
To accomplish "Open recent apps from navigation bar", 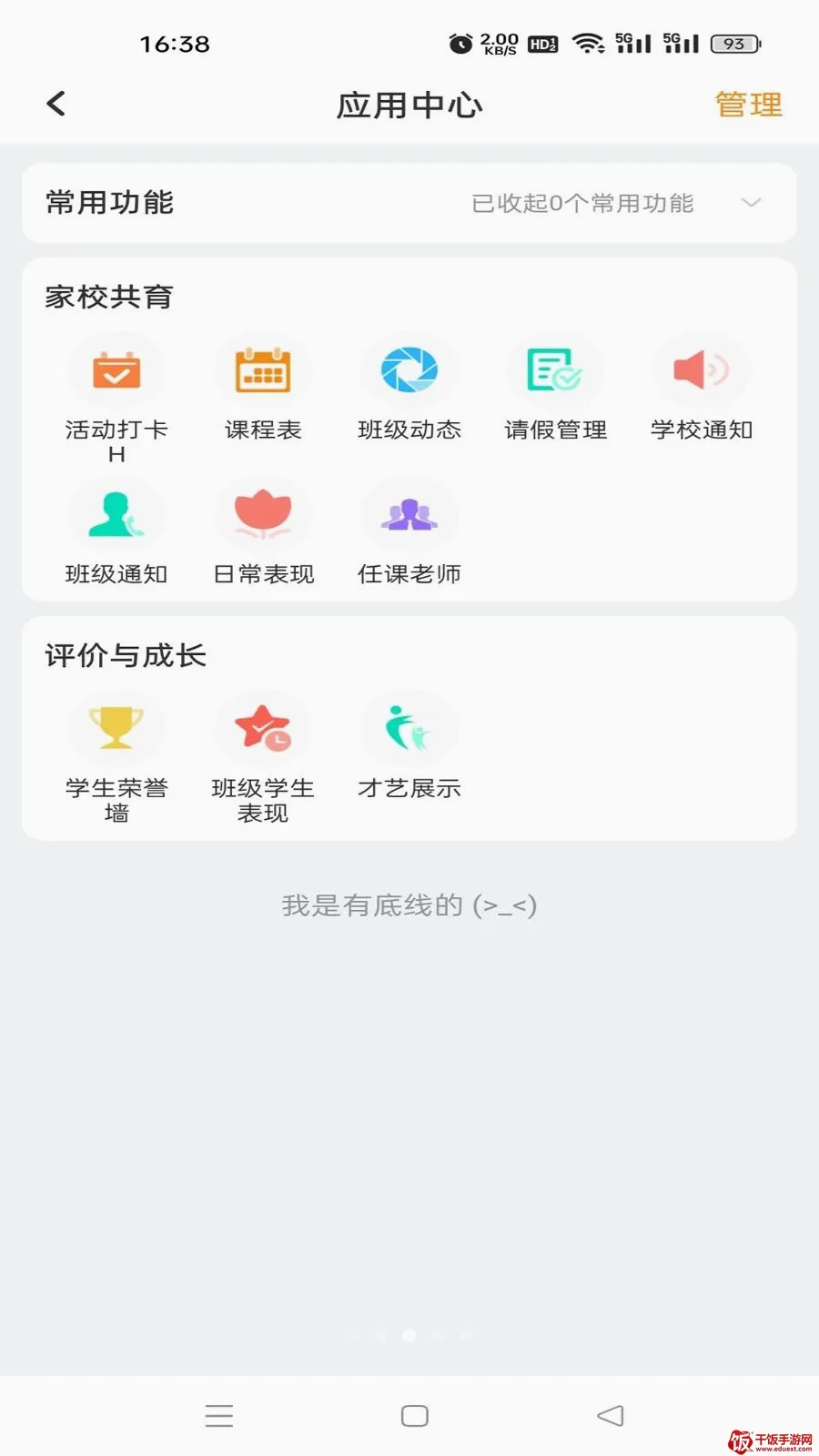I will coord(219,1416).
